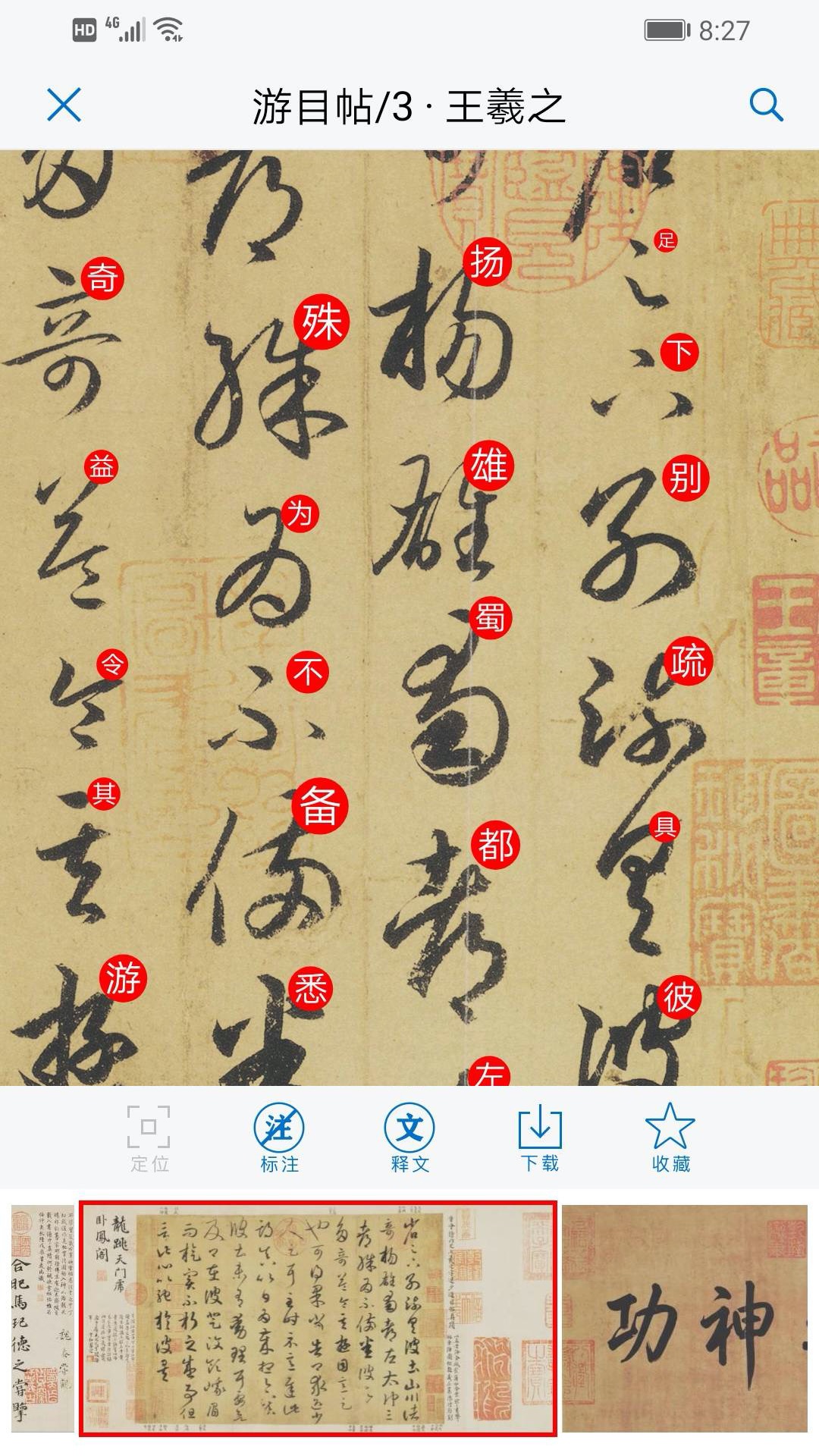Toggle the 殊 character annotation marker
This screenshot has width=819, height=1456.
point(322,322)
